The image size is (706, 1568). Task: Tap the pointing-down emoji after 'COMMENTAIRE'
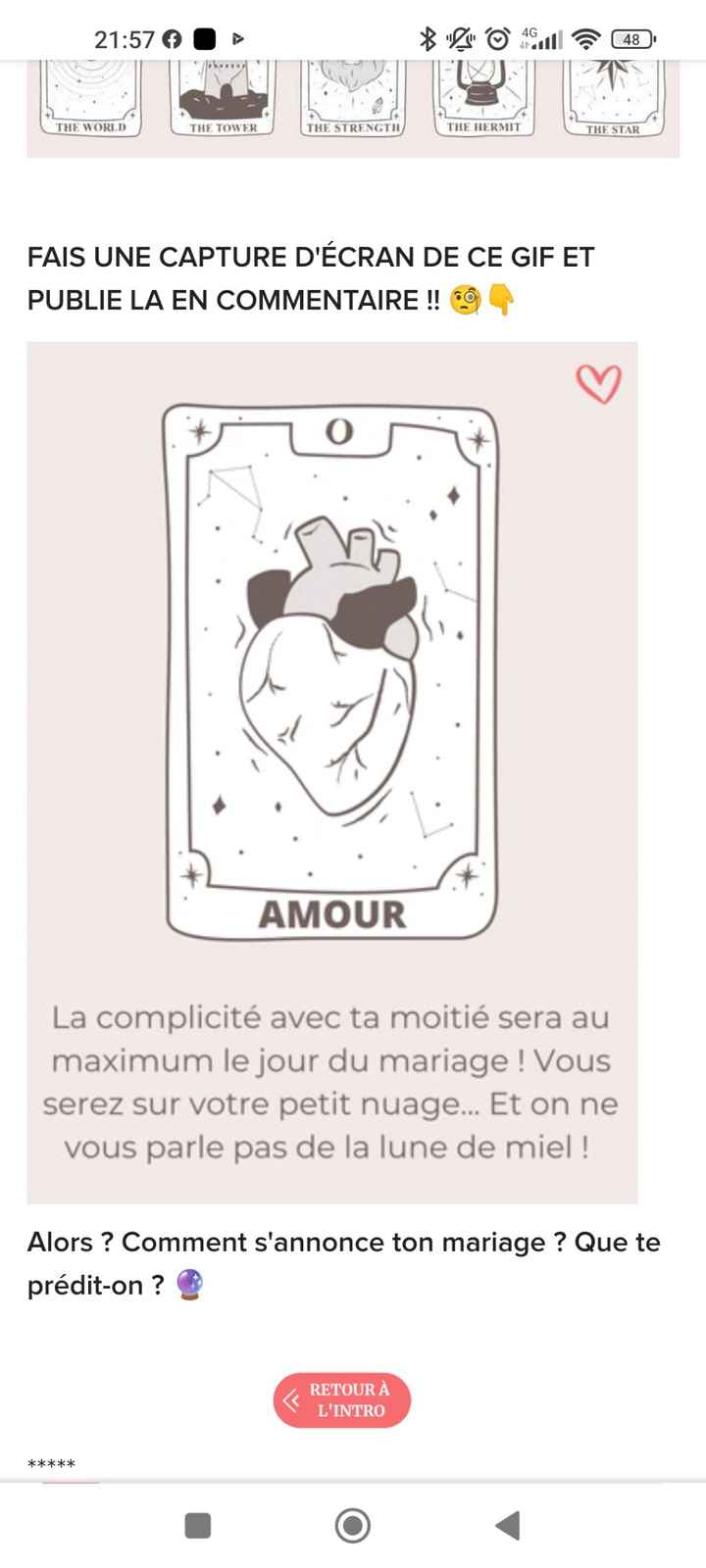[503, 301]
